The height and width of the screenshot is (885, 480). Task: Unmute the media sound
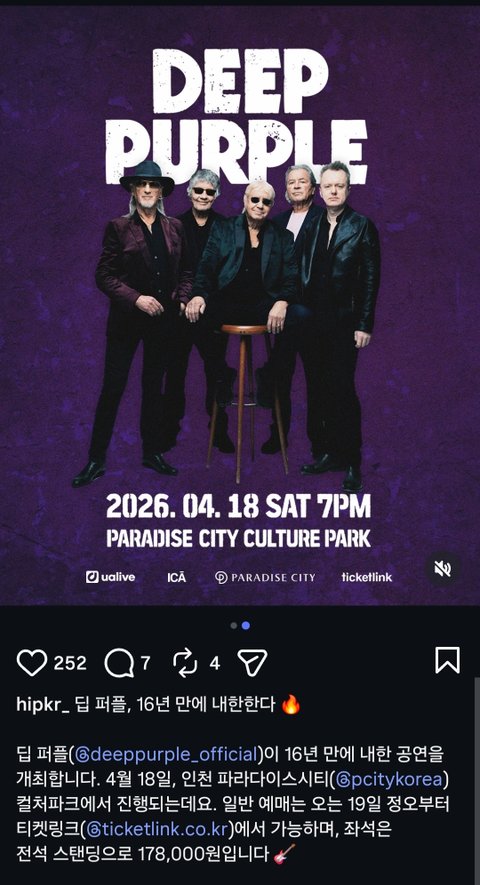click(x=443, y=568)
